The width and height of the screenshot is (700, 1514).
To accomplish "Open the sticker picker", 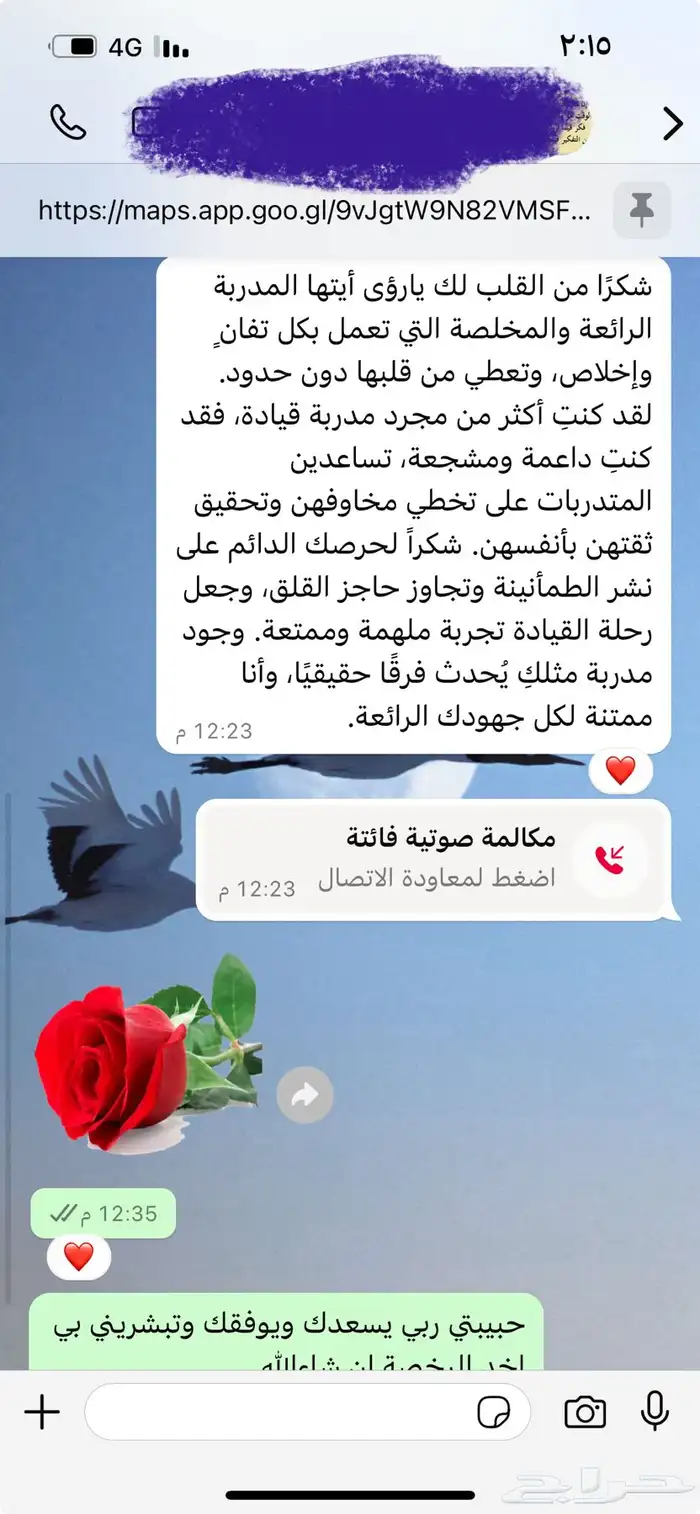I will pyautogui.click(x=493, y=1412).
